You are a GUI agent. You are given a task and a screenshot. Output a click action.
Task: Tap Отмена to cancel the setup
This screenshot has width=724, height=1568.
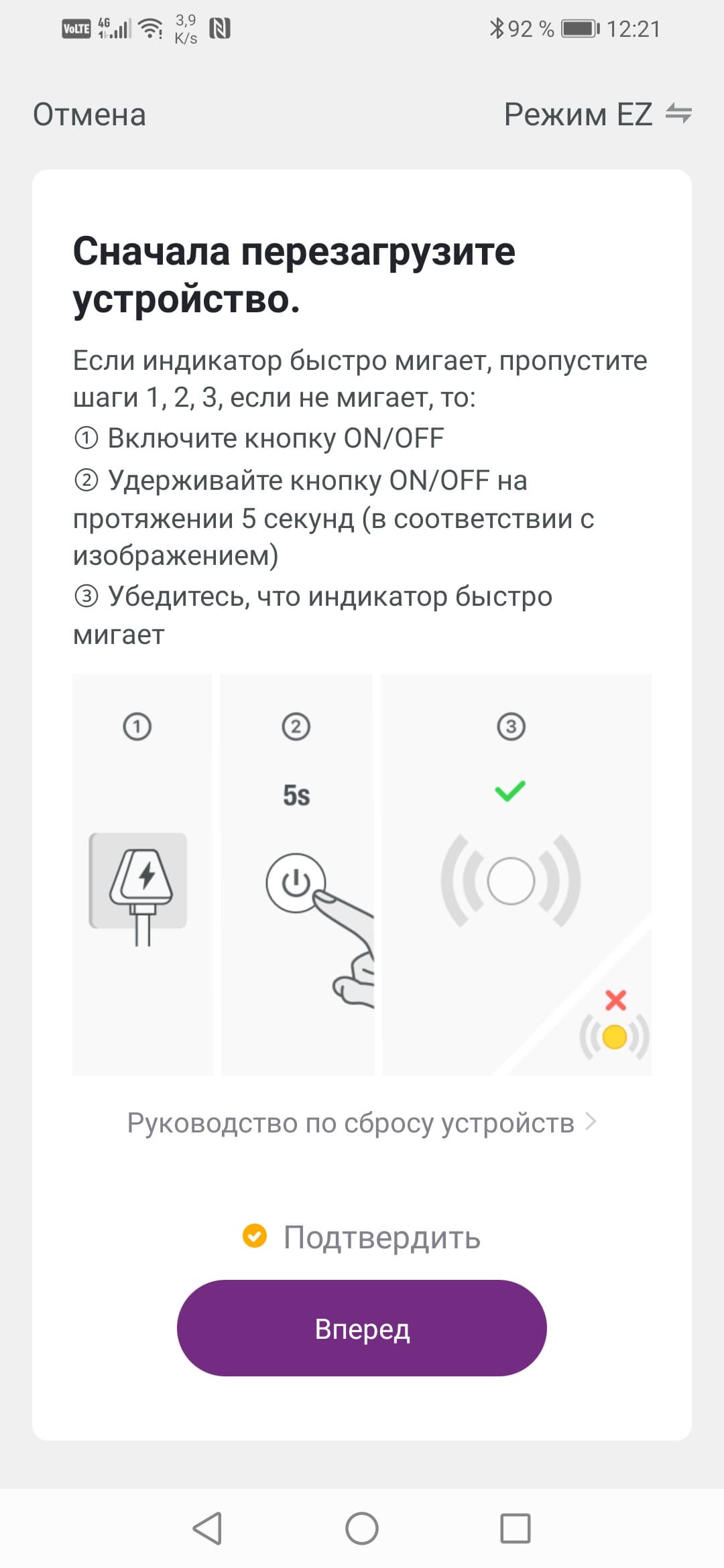pos(89,115)
